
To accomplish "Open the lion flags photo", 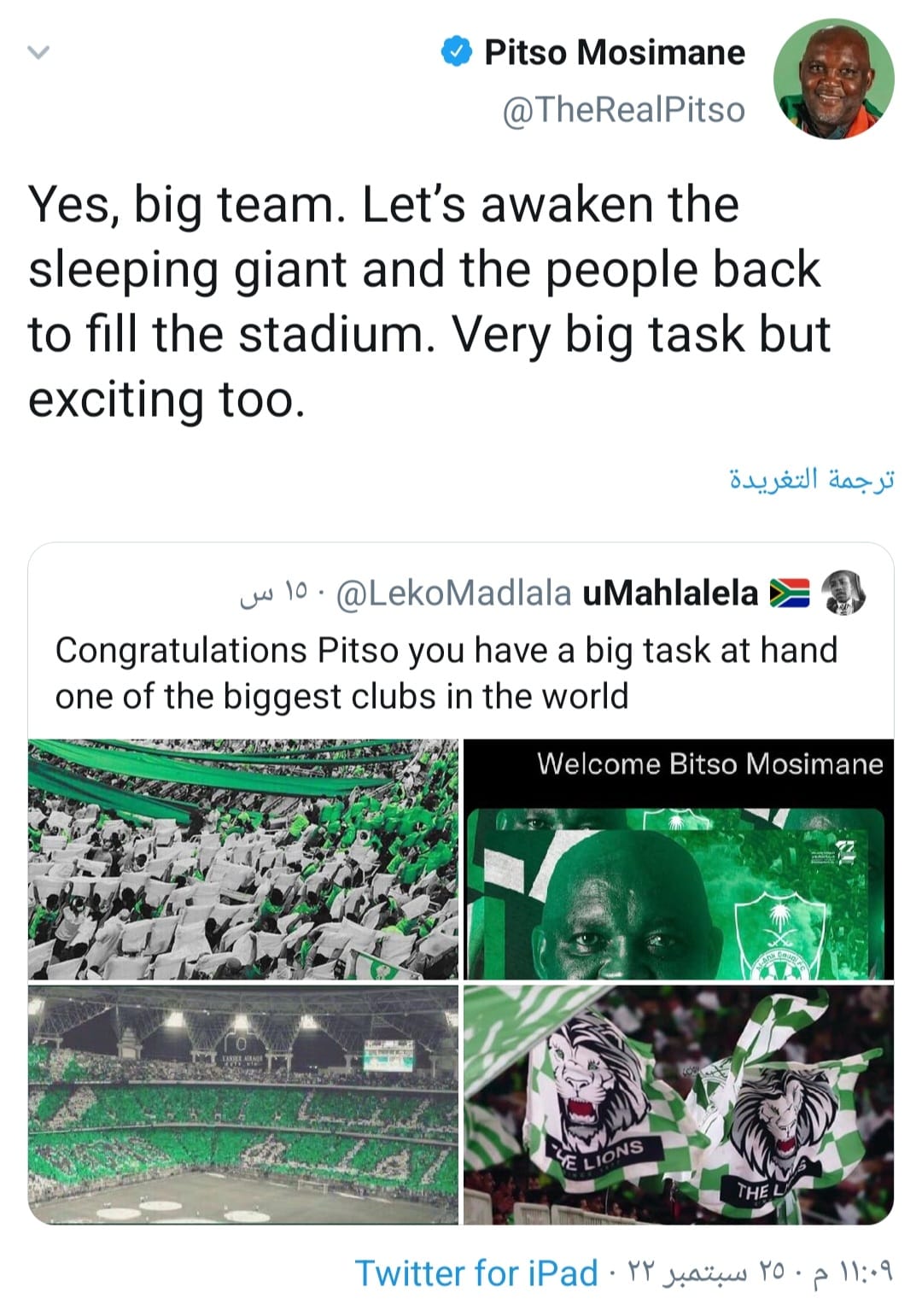I will [x=679, y=1103].
